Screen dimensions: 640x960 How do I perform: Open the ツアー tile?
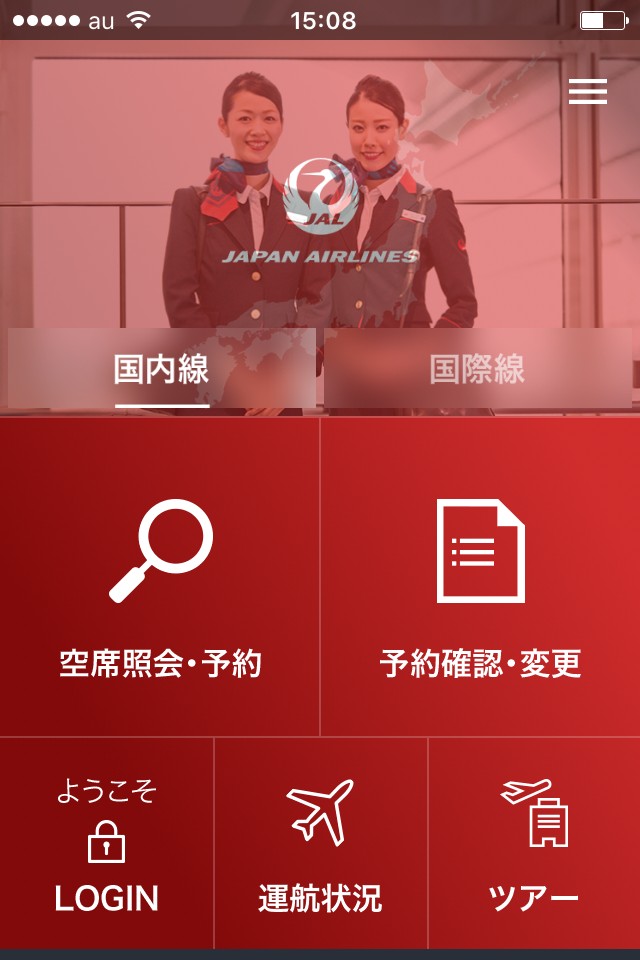[534, 844]
